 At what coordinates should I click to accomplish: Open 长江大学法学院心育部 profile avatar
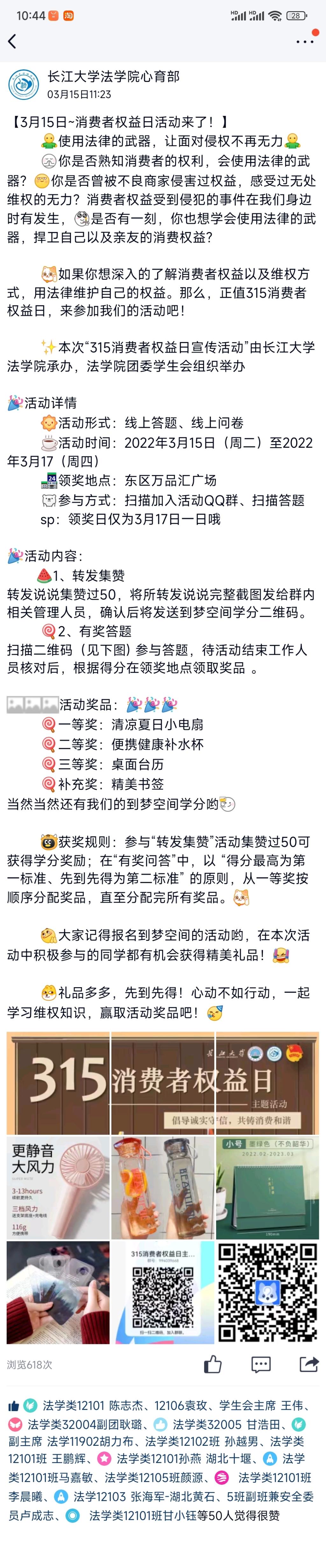(24, 85)
